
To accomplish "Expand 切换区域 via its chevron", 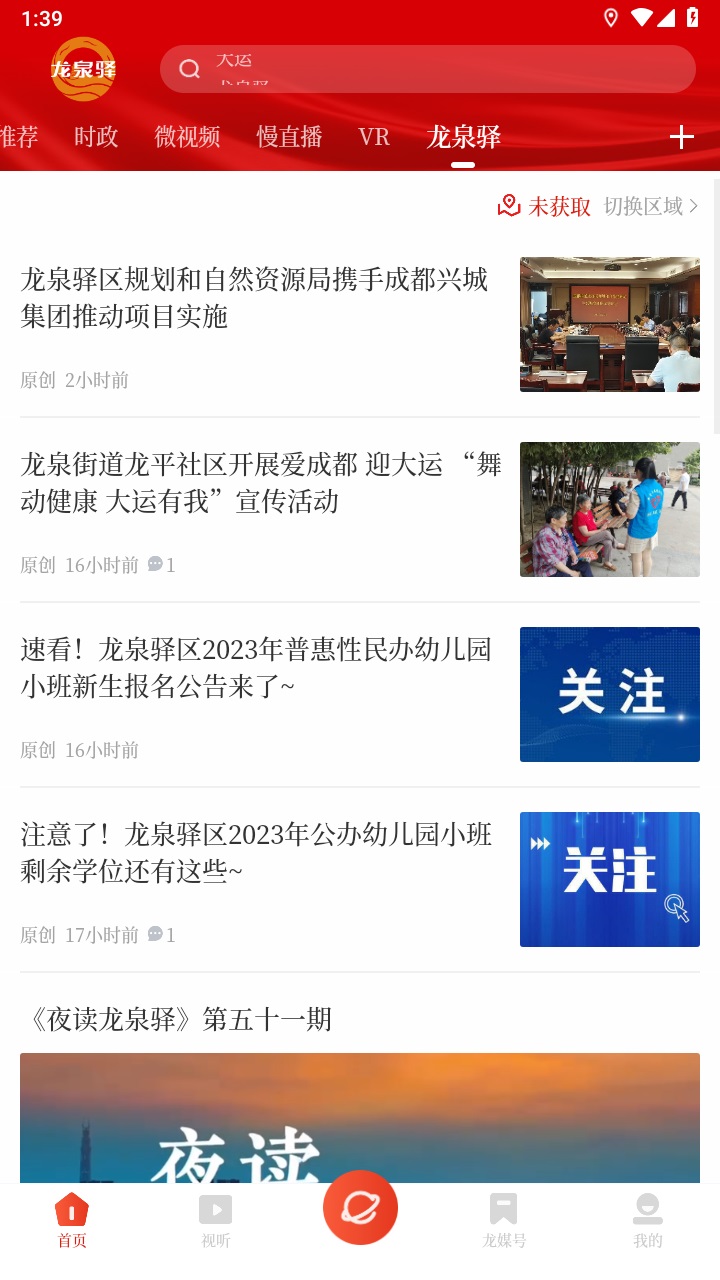I will [x=691, y=206].
